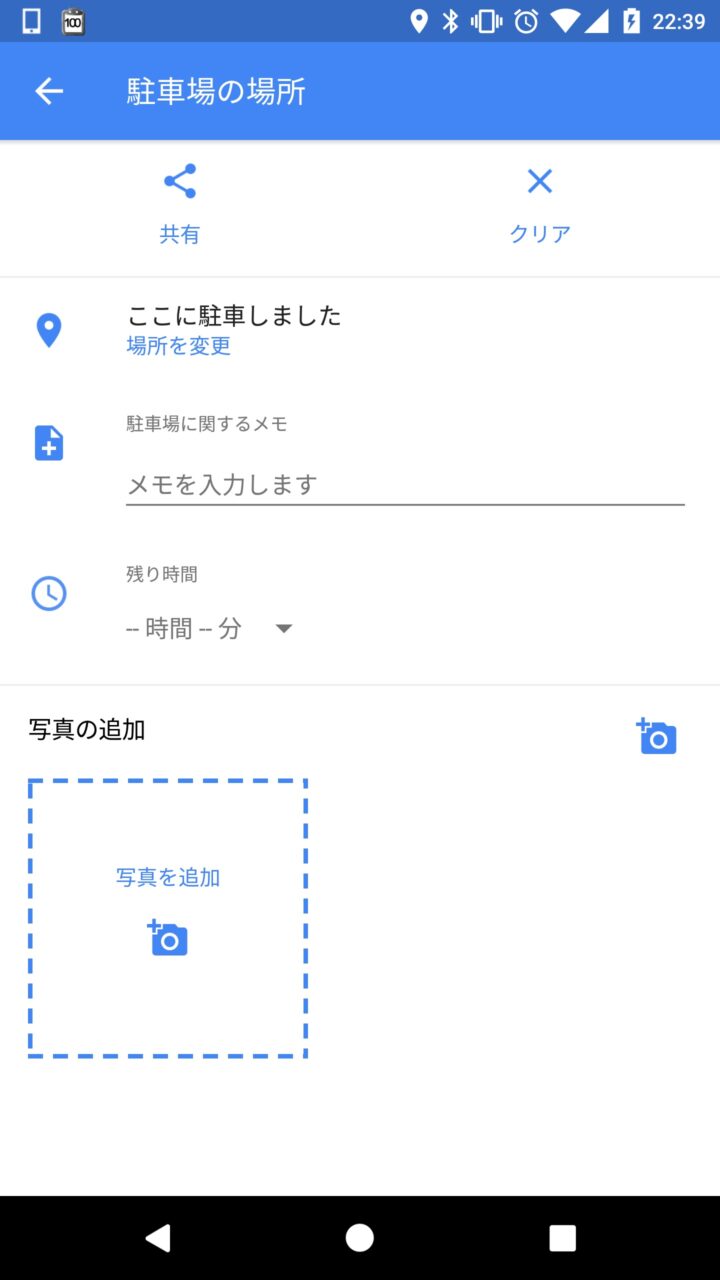Tap the dashed 写真を追加 photo box

(168, 918)
